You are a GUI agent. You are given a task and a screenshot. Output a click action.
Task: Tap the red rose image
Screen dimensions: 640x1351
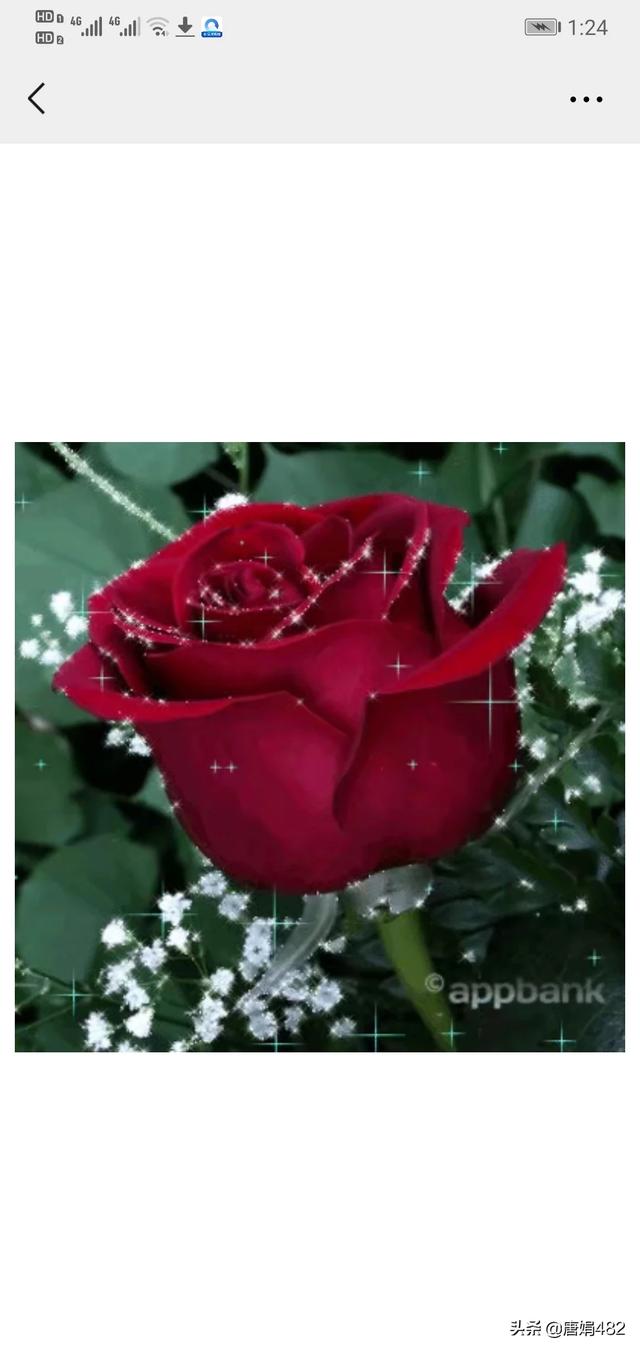[x=320, y=746]
